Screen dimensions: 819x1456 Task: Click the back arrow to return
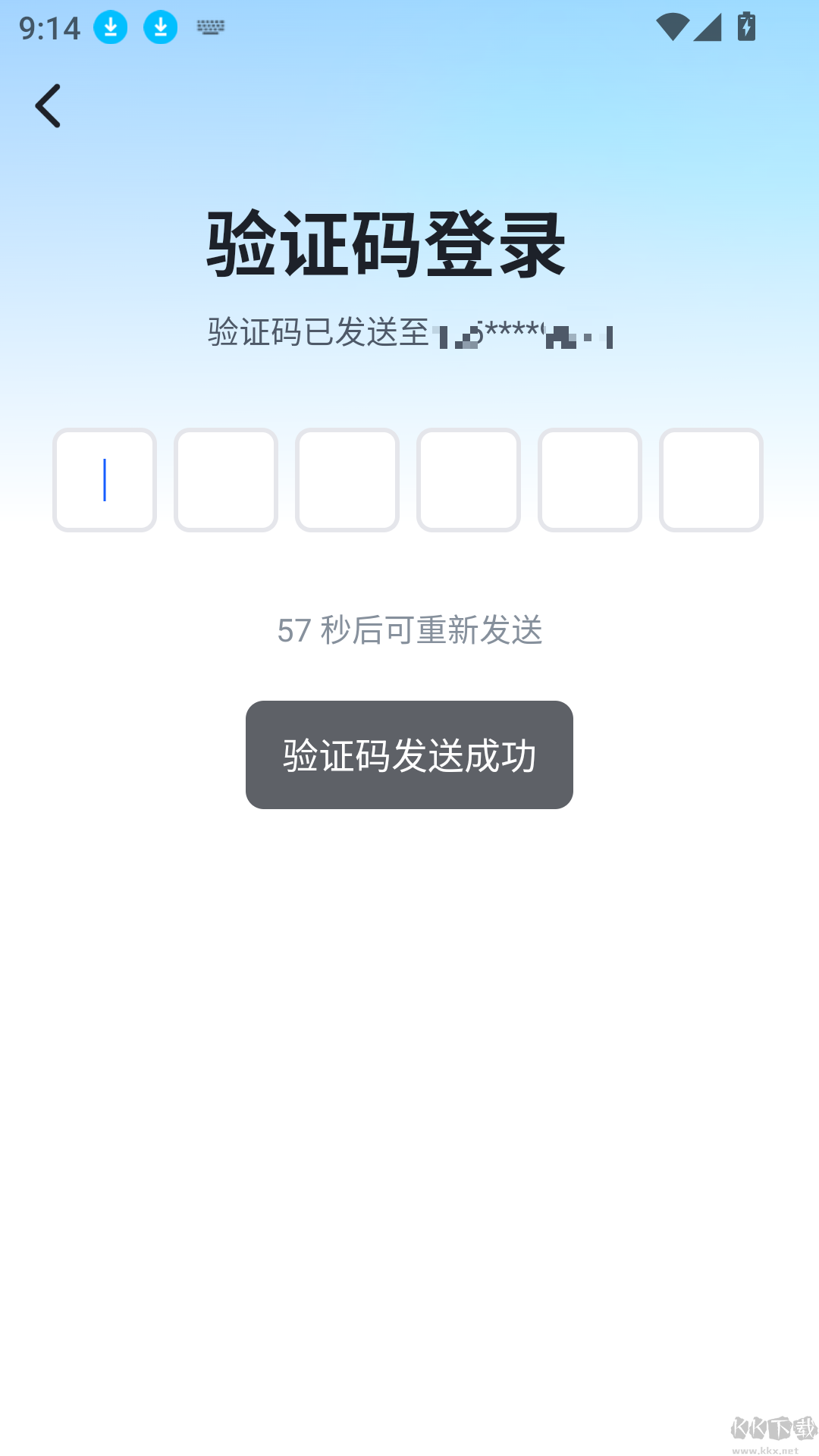pos(49,105)
